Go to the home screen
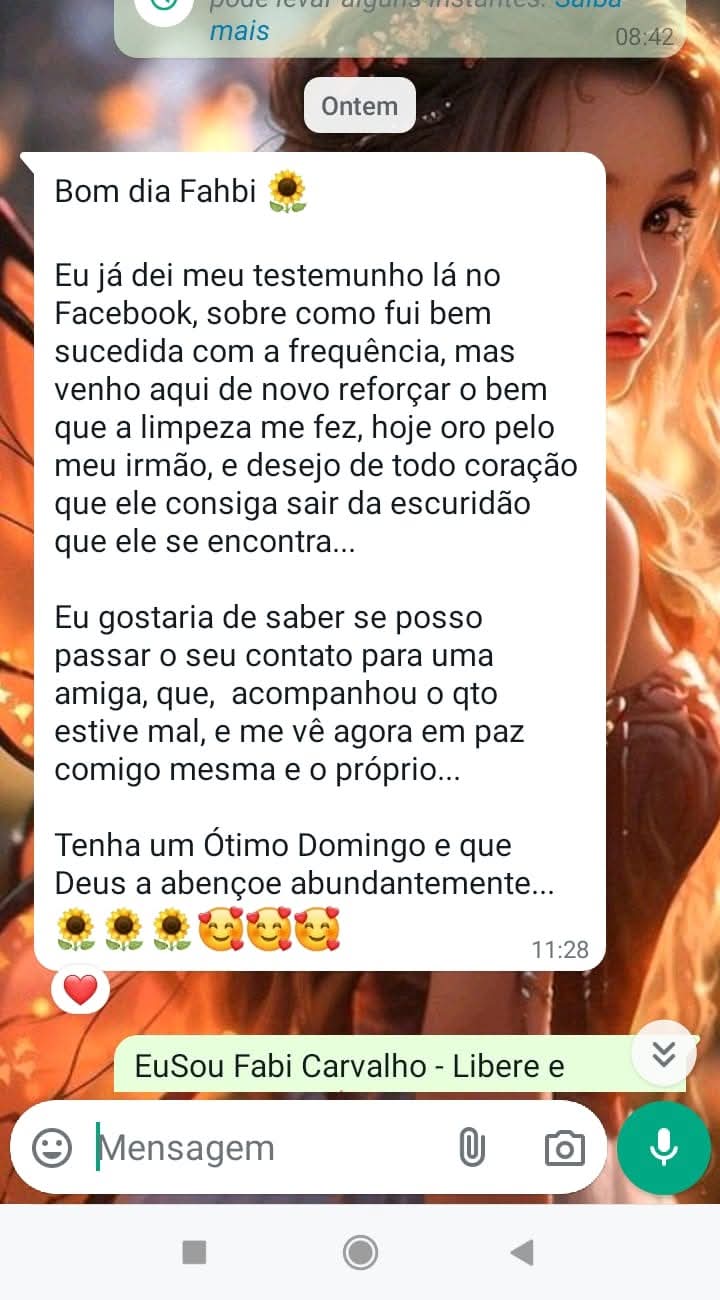Screen dimensions: 720x1300 [360, 1252]
